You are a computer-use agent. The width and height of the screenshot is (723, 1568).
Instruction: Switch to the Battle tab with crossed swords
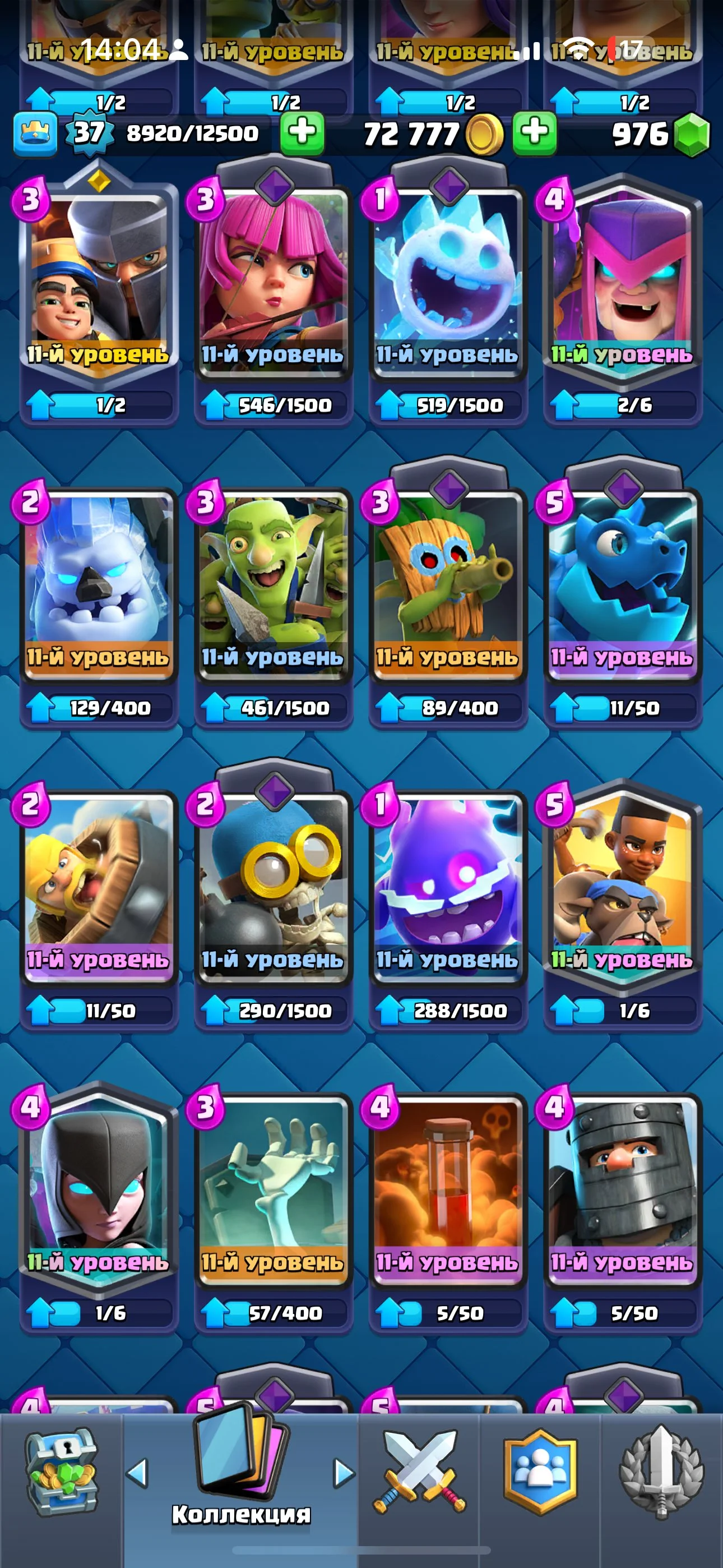click(419, 1471)
